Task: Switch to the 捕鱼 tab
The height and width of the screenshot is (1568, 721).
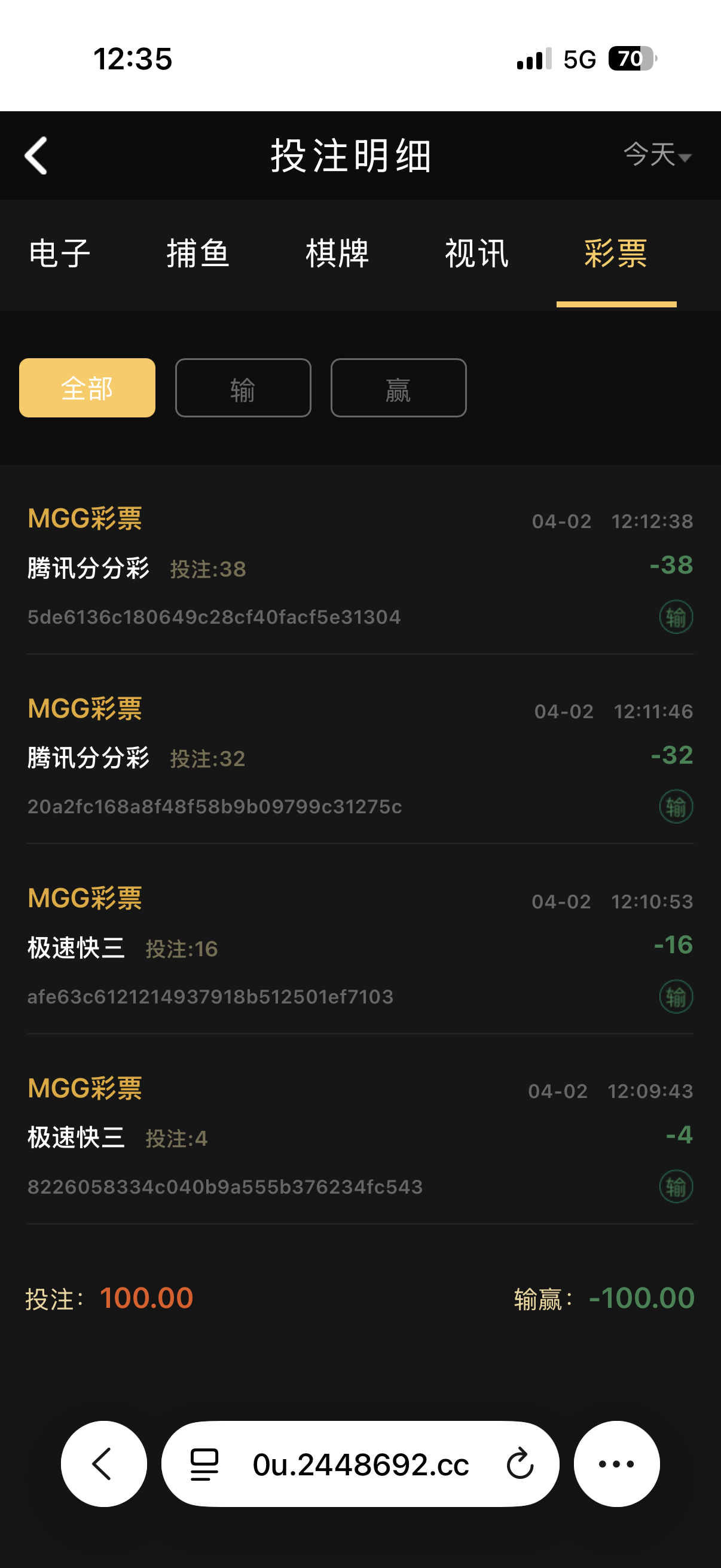Action: click(x=198, y=253)
